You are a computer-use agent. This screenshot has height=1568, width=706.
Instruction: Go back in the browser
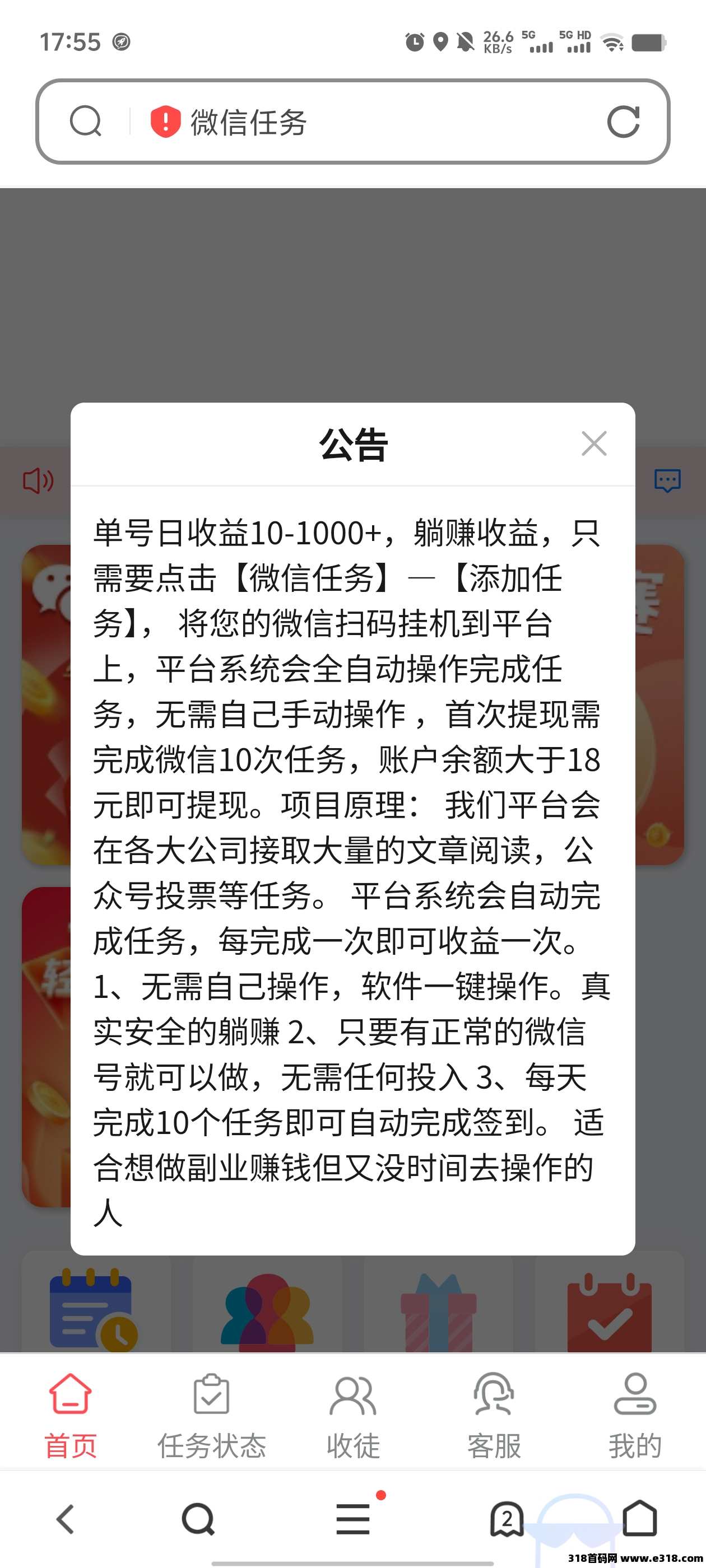66,1519
